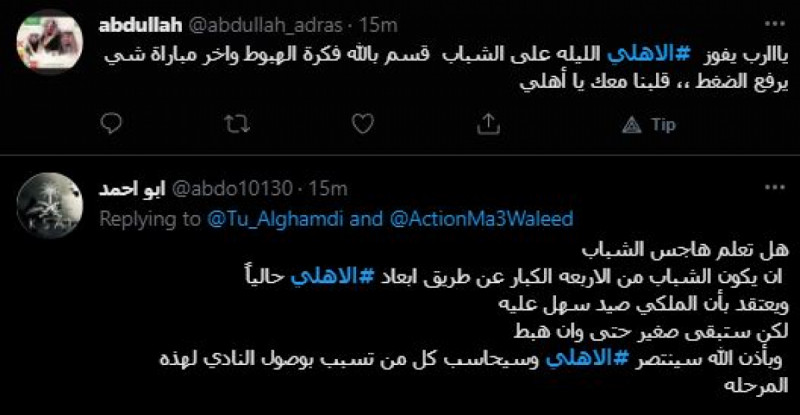Like abdullah's tweet
Viewport: 800px width, 415px height.
point(361,124)
